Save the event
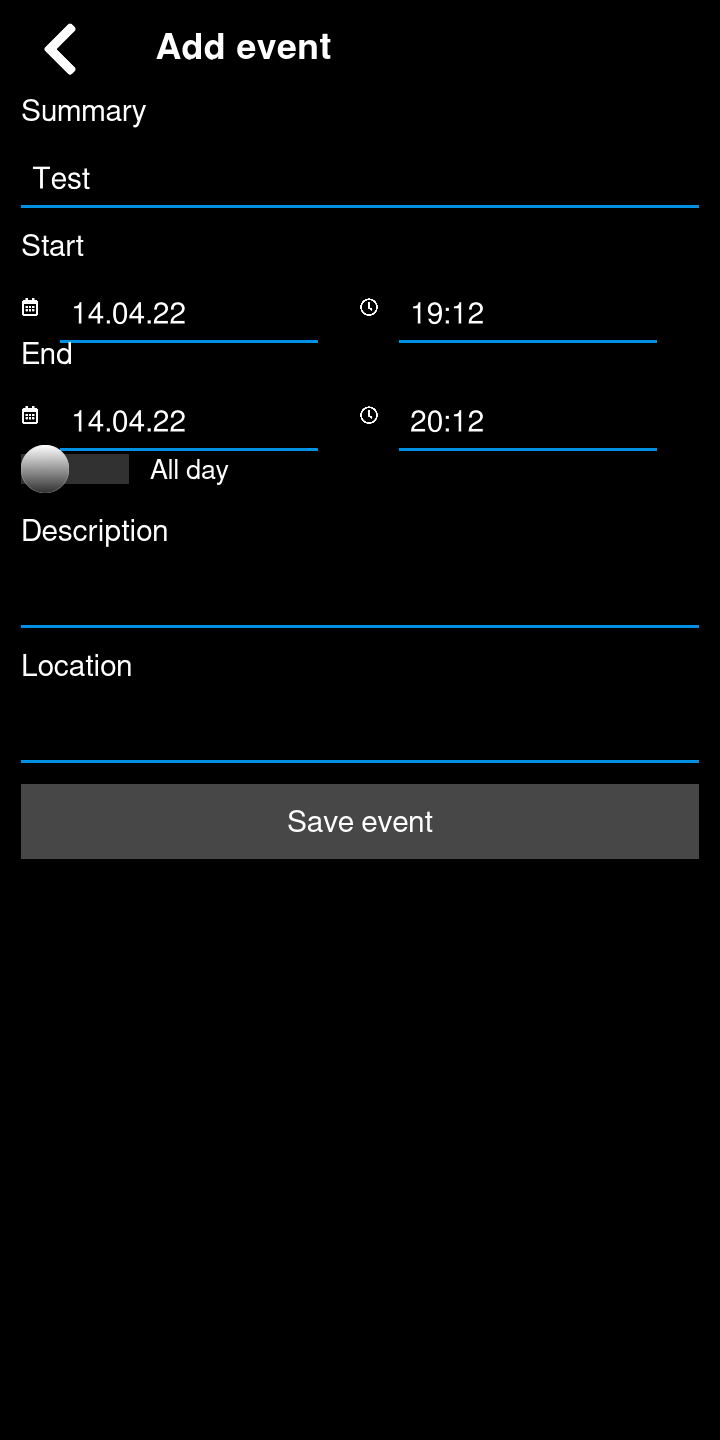 point(360,821)
